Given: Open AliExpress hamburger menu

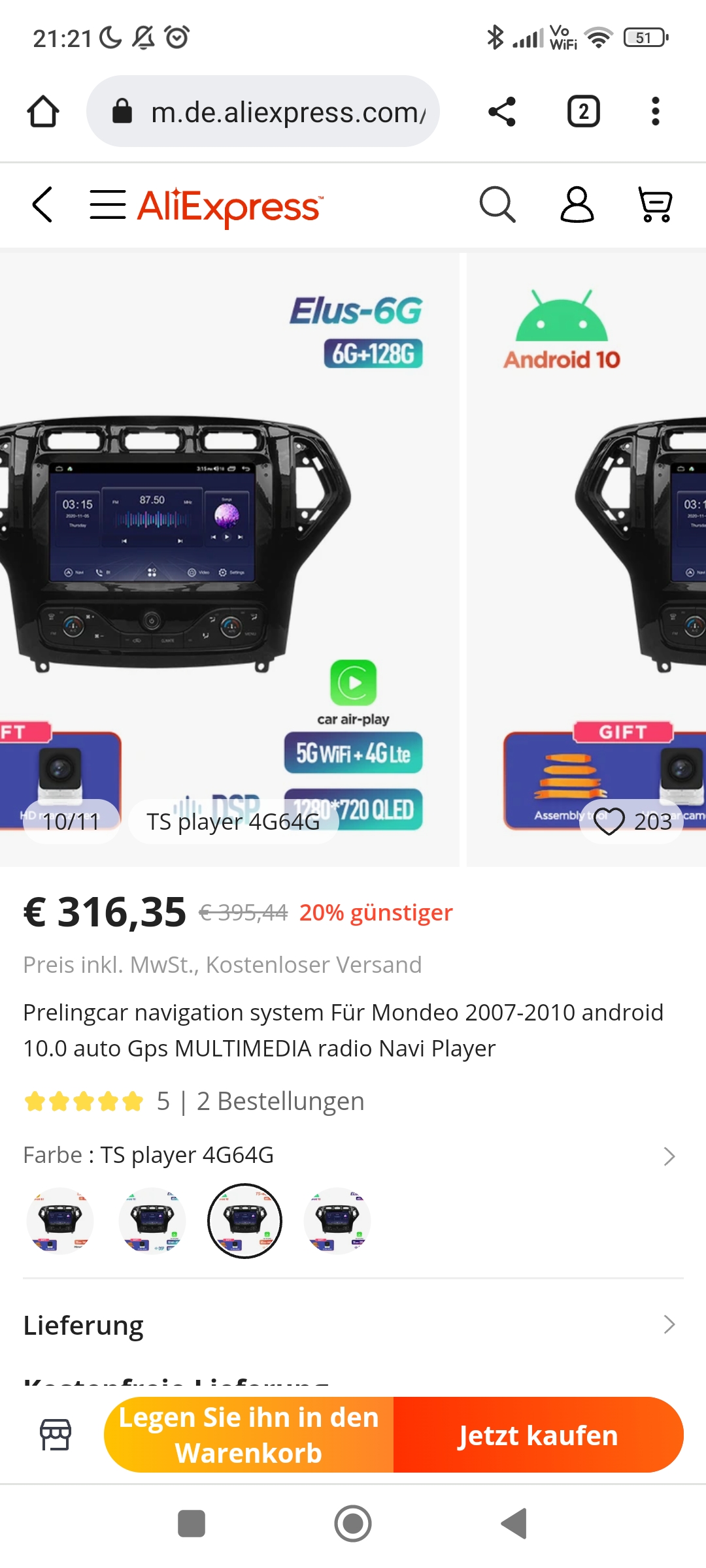Looking at the screenshot, I should coord(108,205).
